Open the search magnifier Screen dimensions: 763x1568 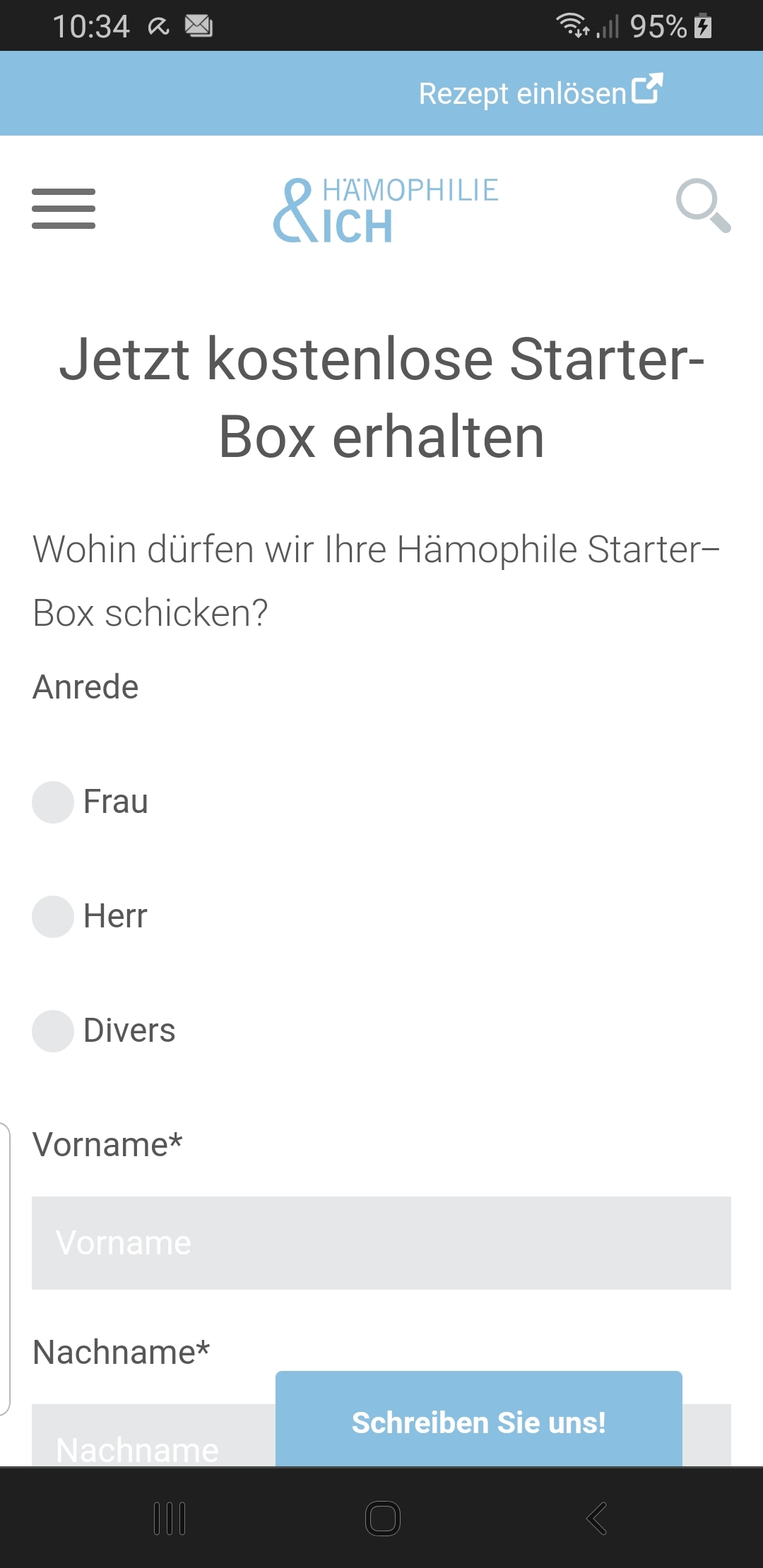(703, 206)
